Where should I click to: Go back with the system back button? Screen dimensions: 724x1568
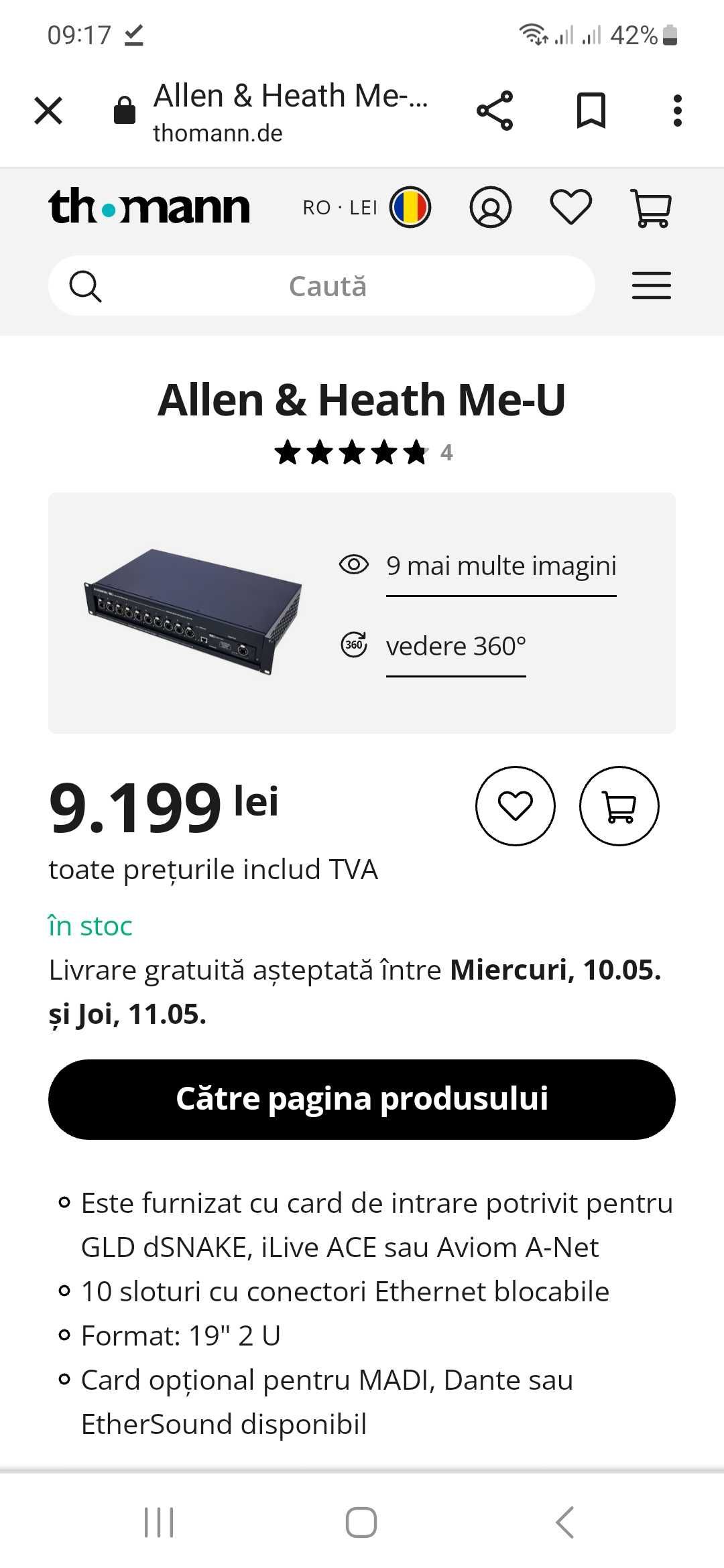point(565,1522)
